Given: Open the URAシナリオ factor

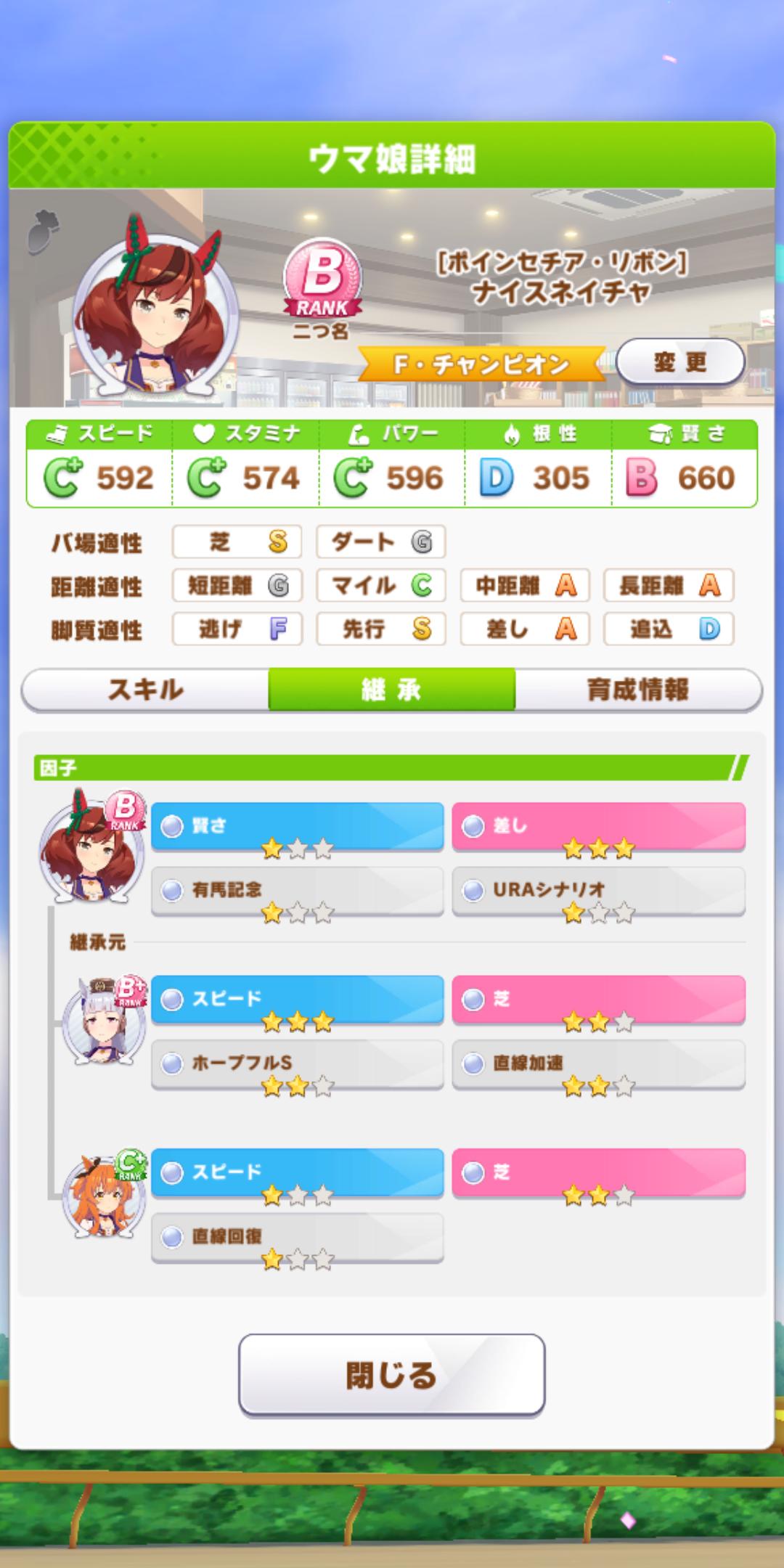Looking at the screenshot, I should 598,891.
